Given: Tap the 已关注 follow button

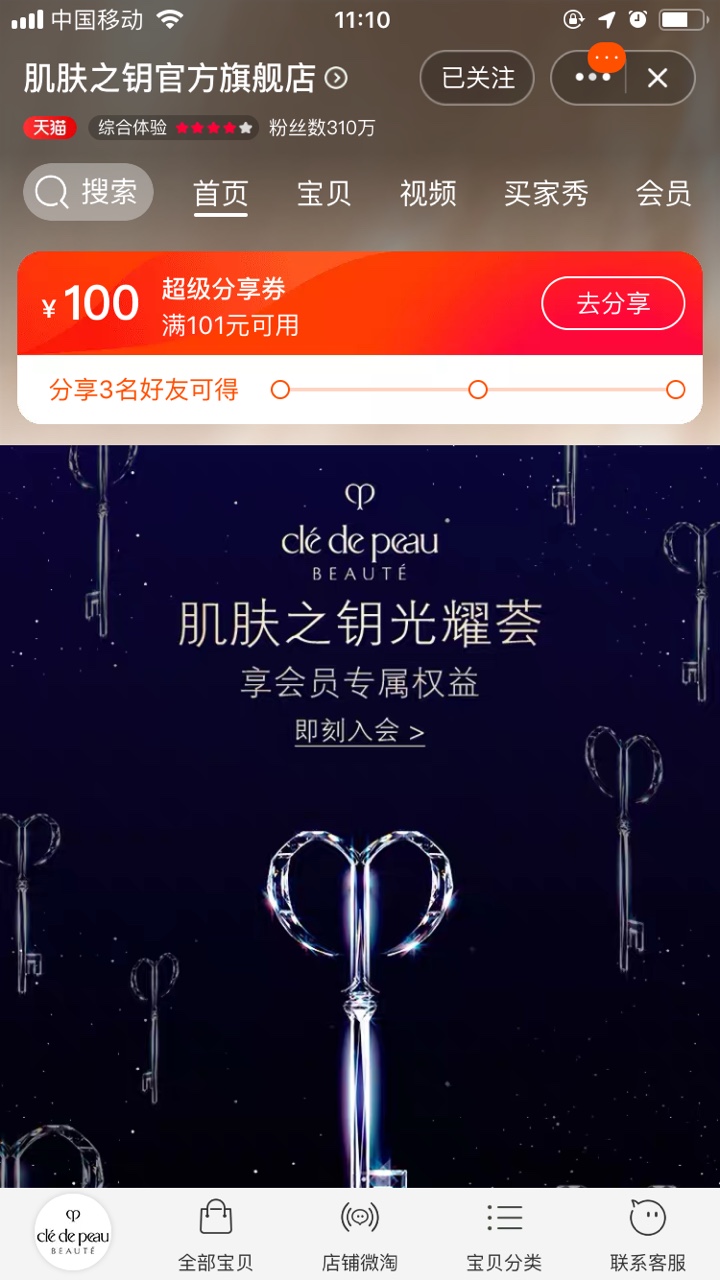Looking at the screenshot, I should [478, 78].
